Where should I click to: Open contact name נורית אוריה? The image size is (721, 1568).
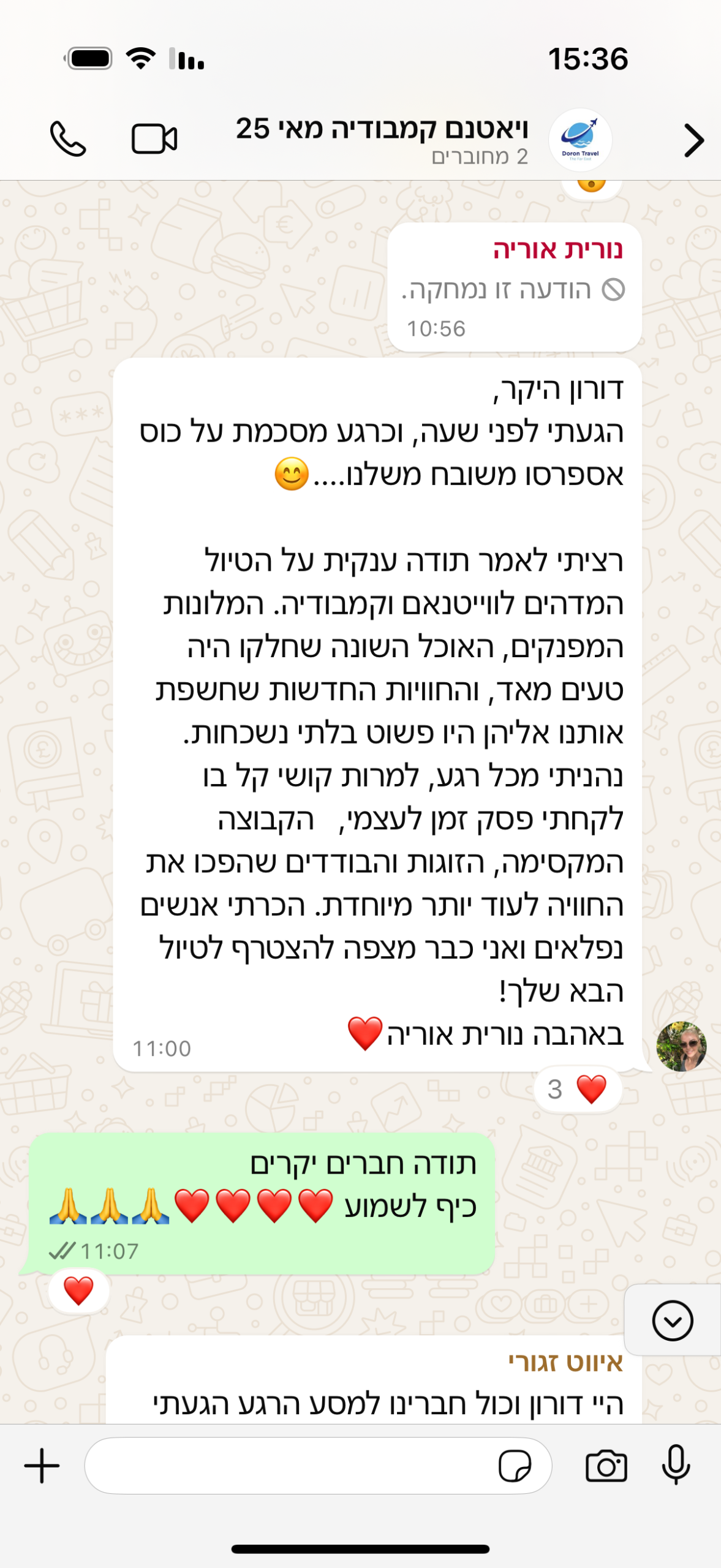click(557, 249)
